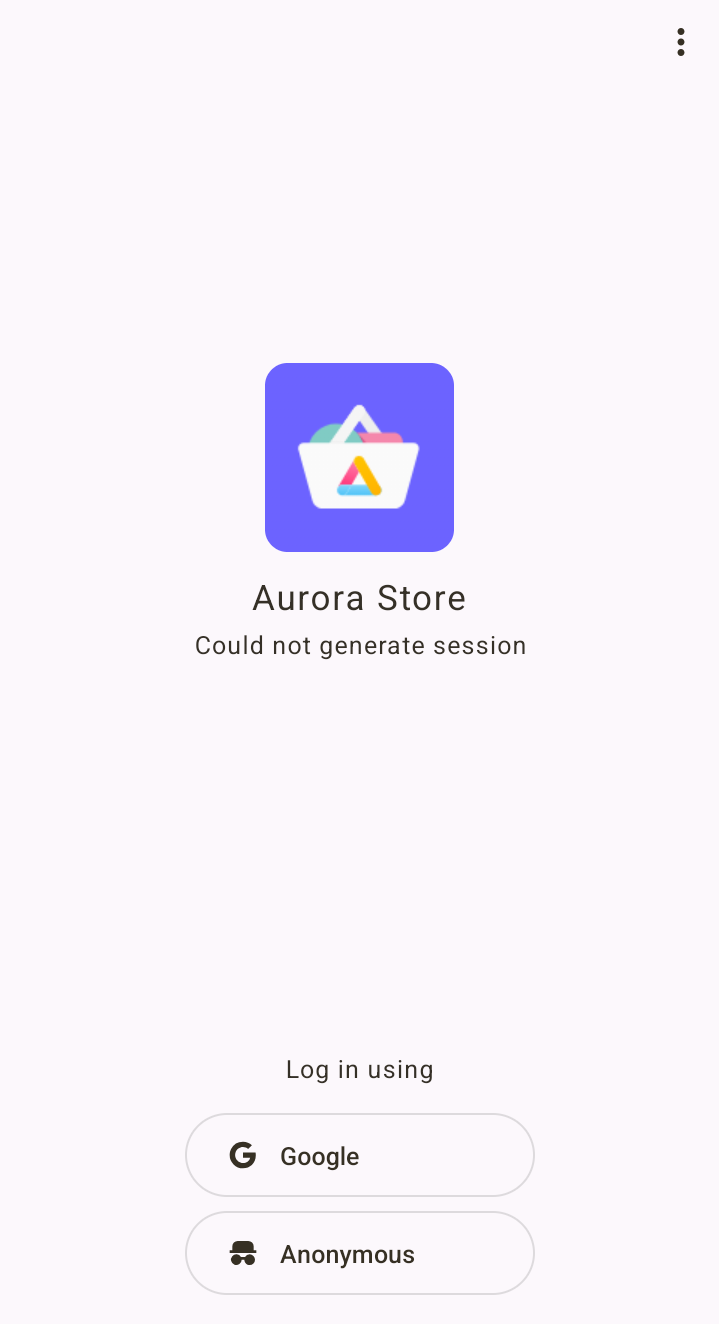Viewport: 719px width, 1324px height.
Task: Choose the Anonymous login option
Action: (x=360, y=1253)
